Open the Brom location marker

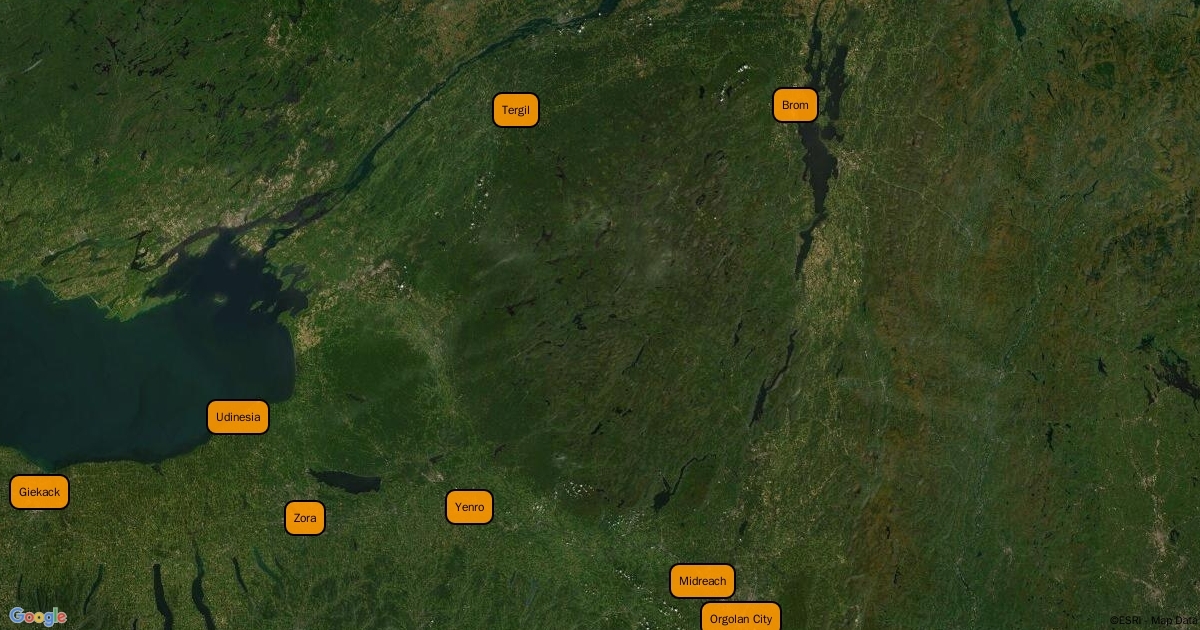tap(795, 105)
